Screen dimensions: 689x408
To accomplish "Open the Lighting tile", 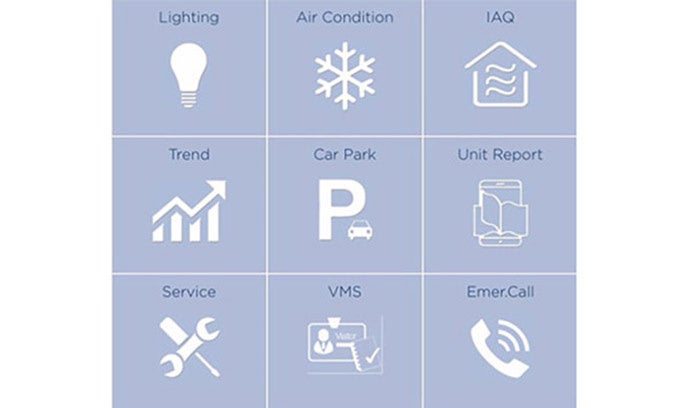I will [x=189, y=70].
